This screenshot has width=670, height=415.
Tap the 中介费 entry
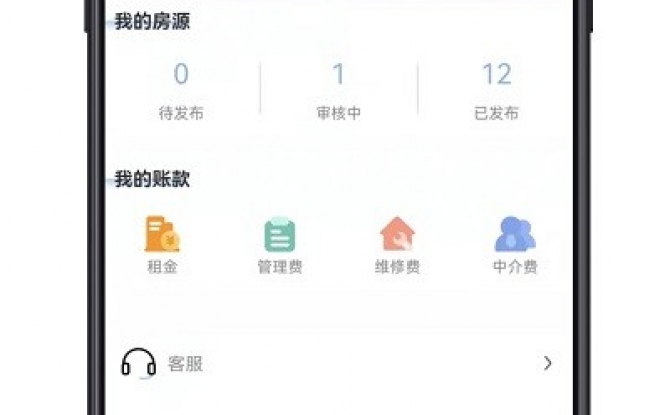[515, 245]
